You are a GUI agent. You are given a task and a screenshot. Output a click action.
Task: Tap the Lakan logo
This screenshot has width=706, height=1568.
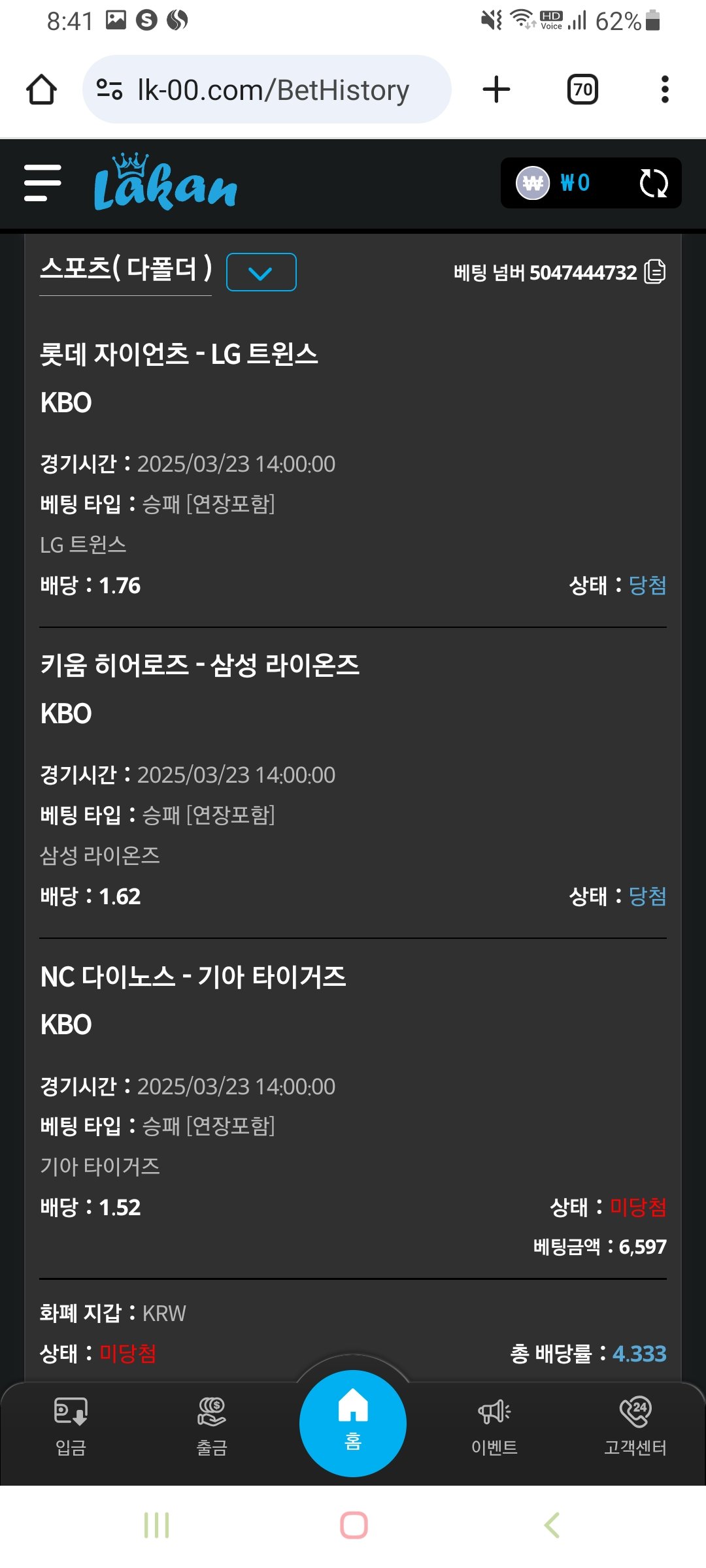click(x=165, y=183)
